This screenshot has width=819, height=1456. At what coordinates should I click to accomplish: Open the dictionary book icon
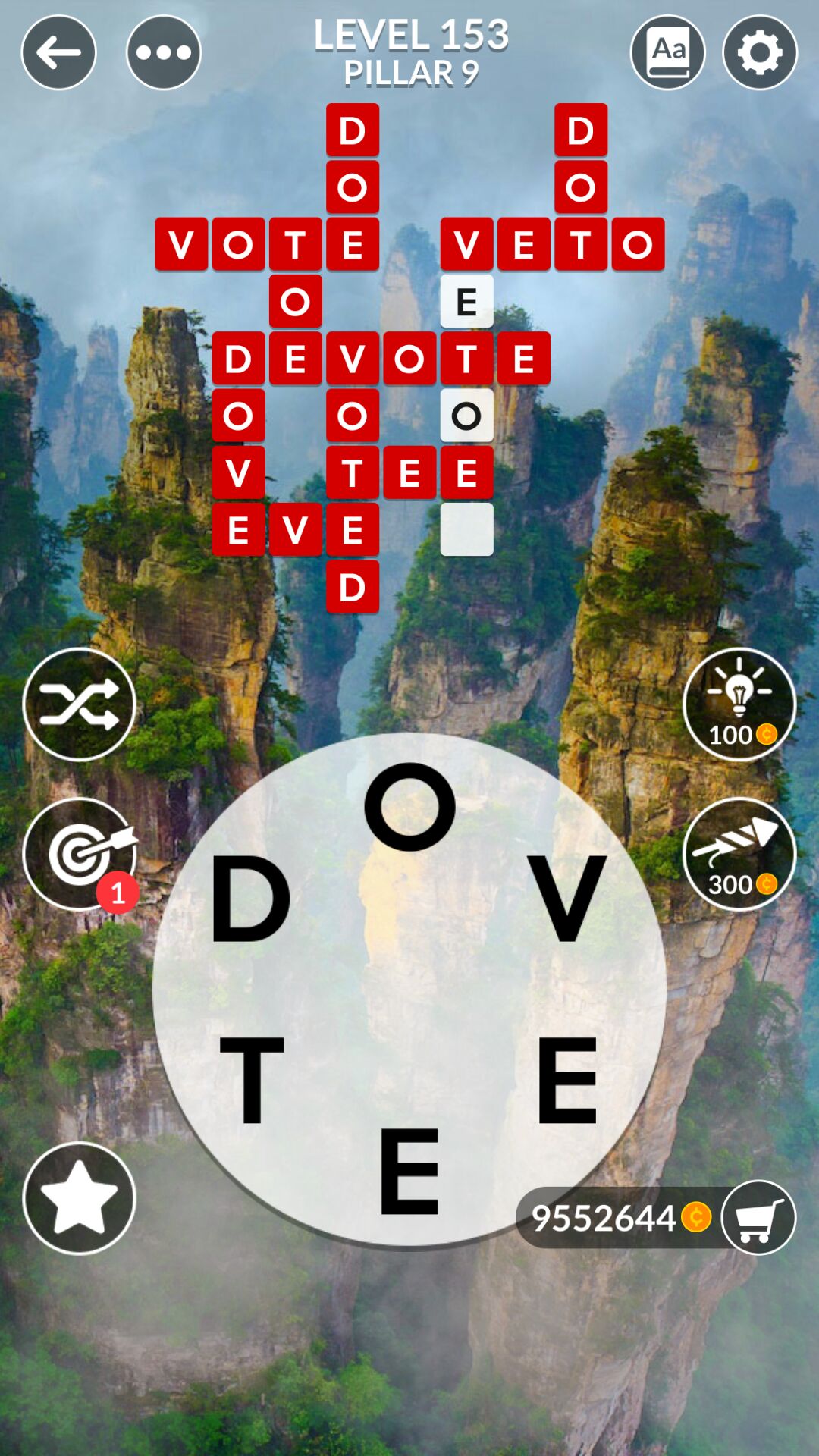668,52
